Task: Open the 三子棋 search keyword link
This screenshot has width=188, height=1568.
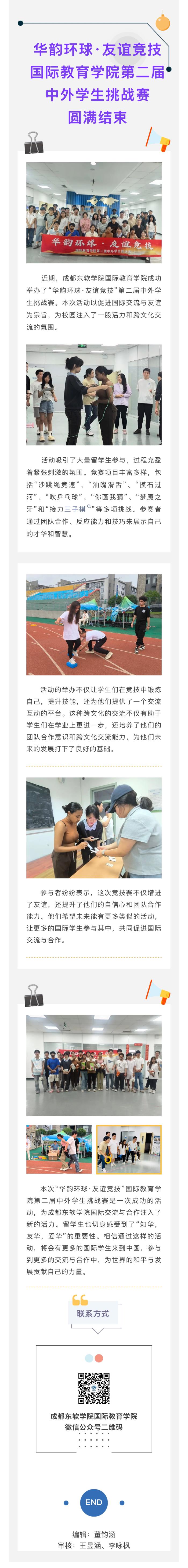Action: point(76,509)
